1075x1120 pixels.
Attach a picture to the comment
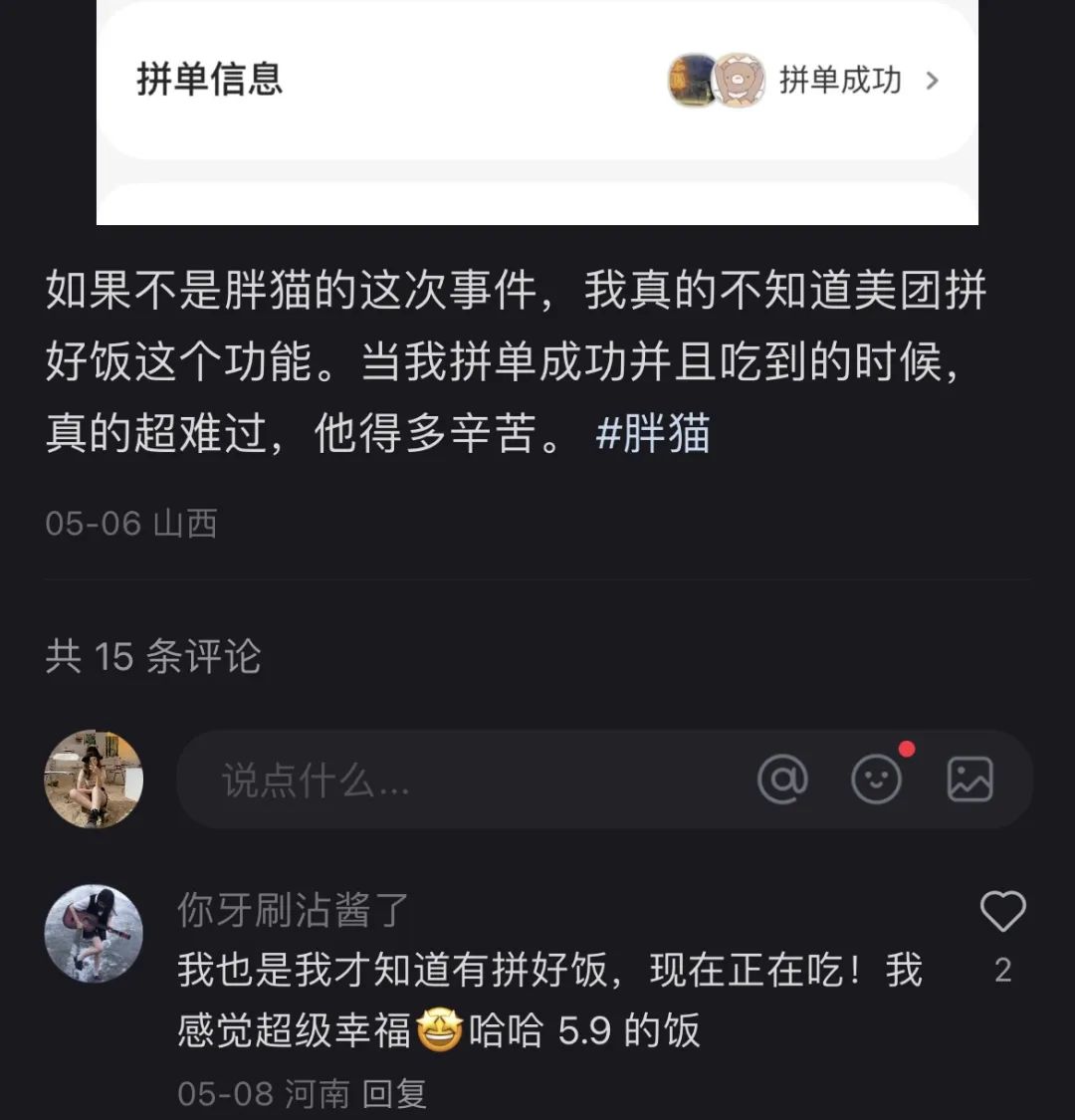(x=969, y=779)
